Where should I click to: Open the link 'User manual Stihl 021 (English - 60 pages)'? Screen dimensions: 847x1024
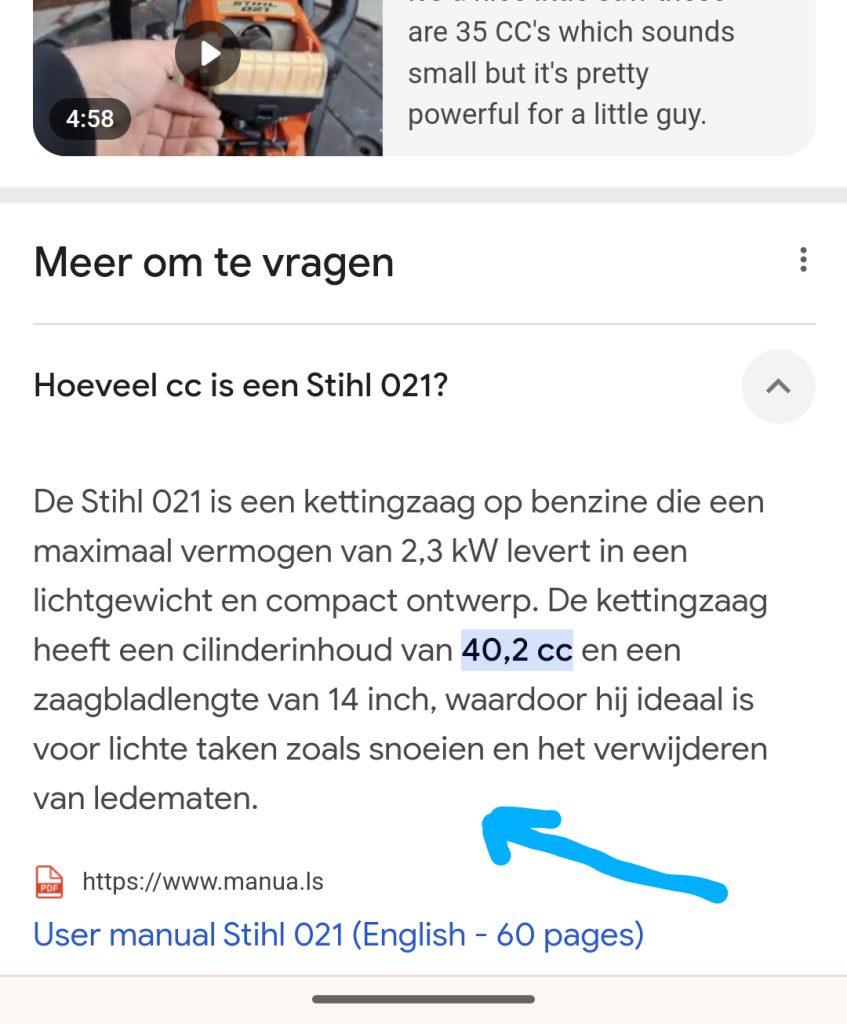point(337,934)
